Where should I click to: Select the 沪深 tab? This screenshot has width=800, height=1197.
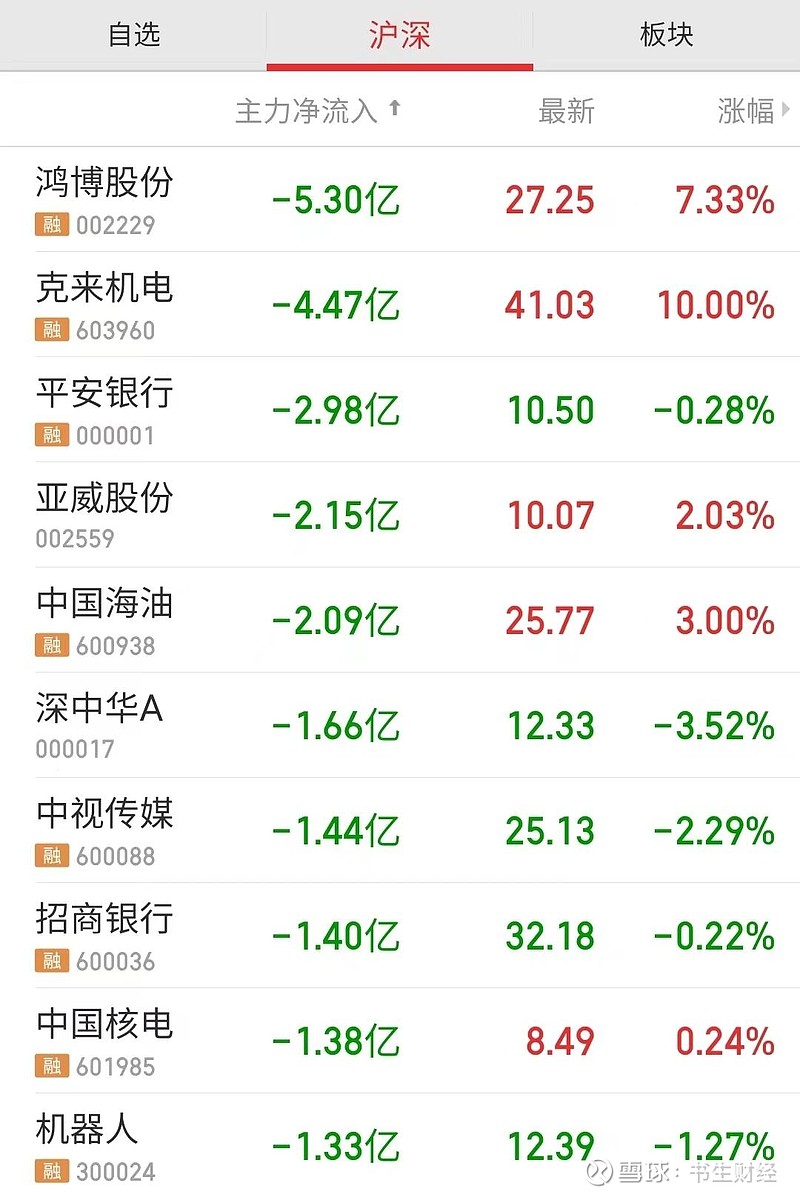point(399,34)
